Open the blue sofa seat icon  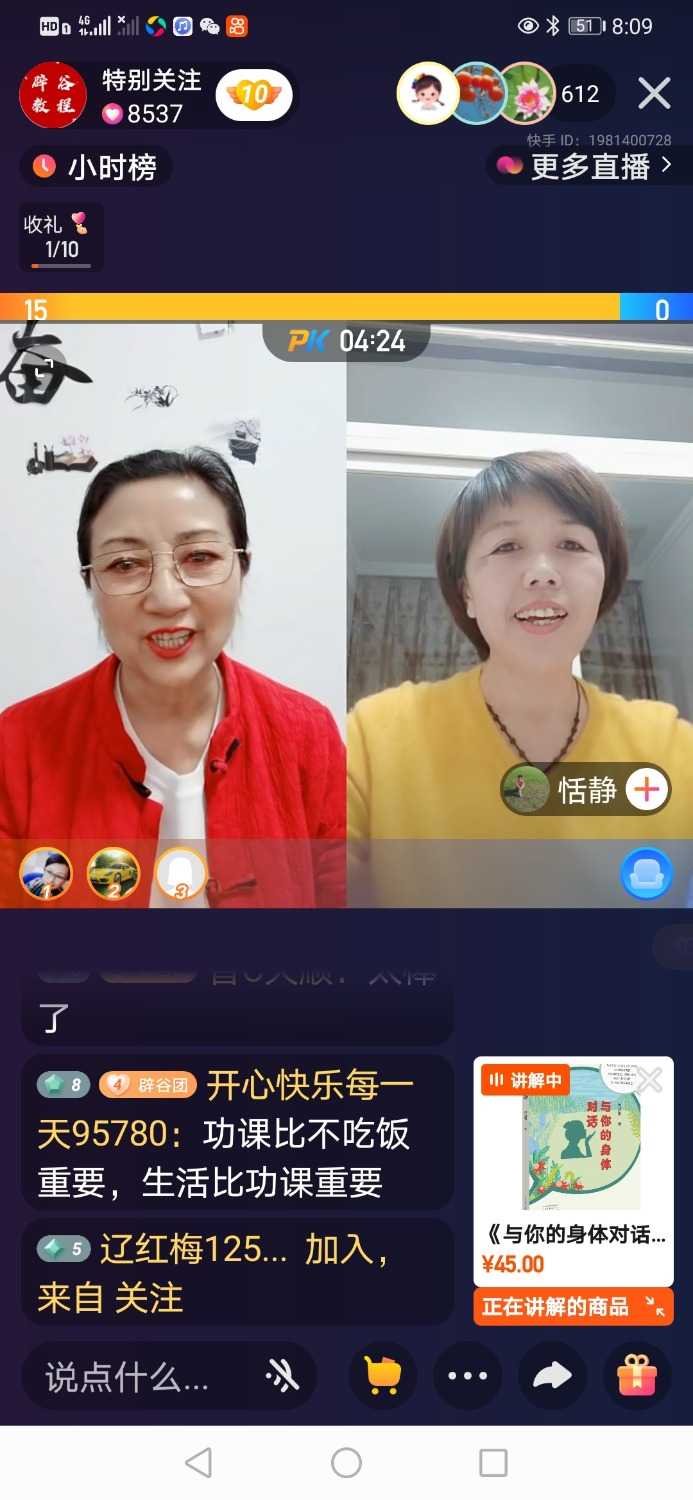[x=646, y=874]
